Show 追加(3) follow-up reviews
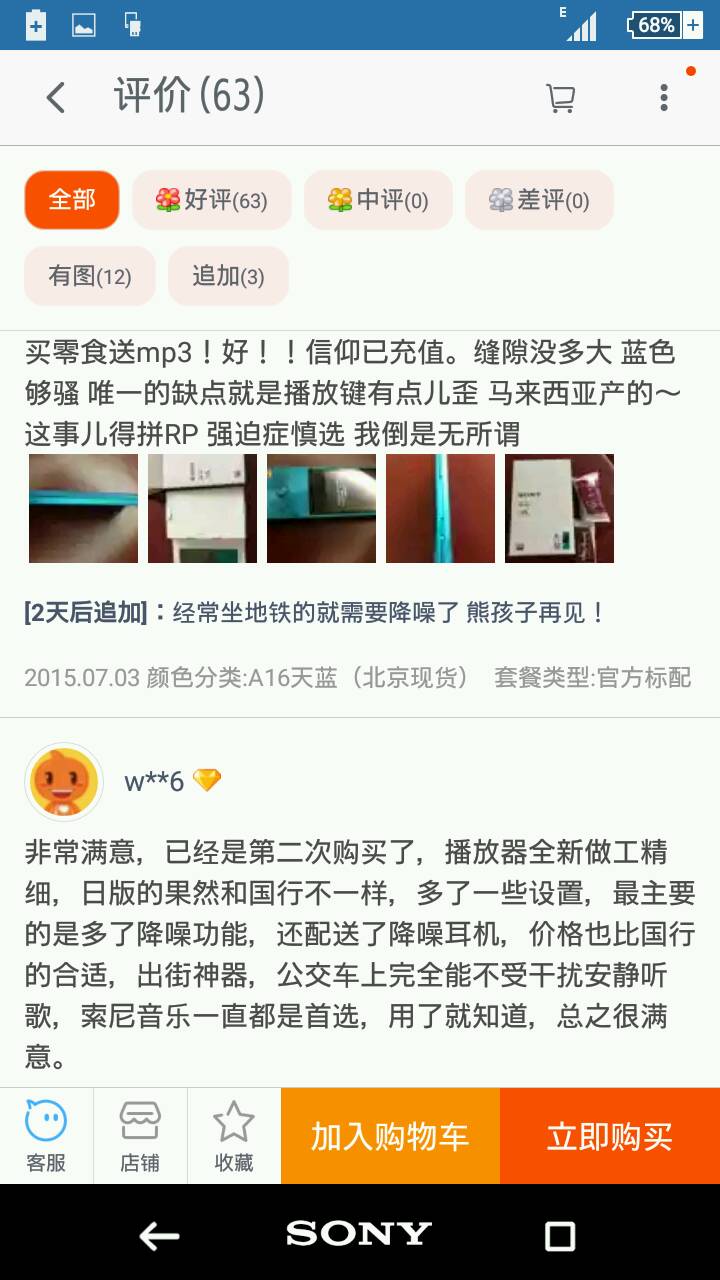The height and width of the screenshot is (1280, 720). (228, 276)
